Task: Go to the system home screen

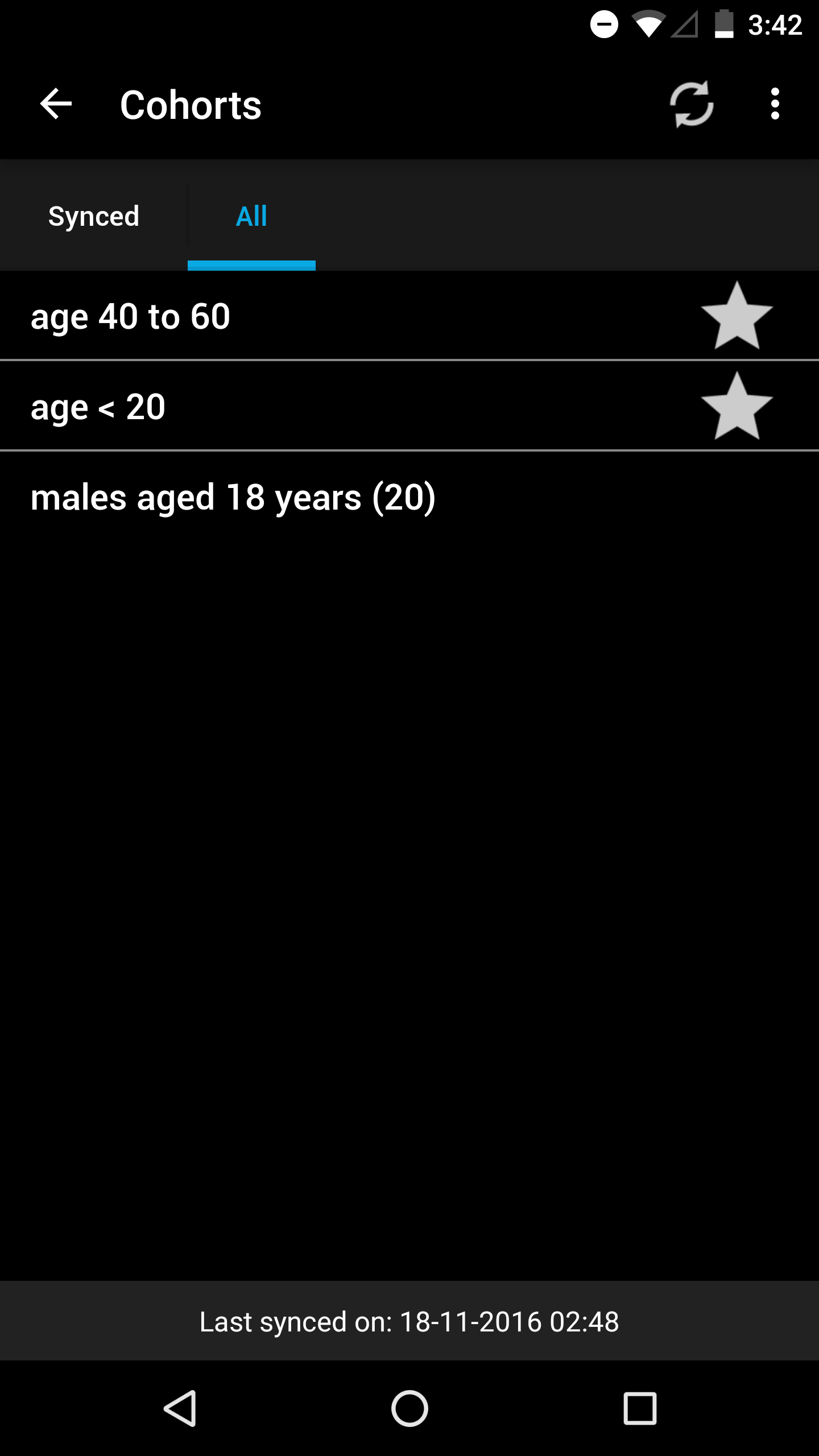Action: point(409,1408)
